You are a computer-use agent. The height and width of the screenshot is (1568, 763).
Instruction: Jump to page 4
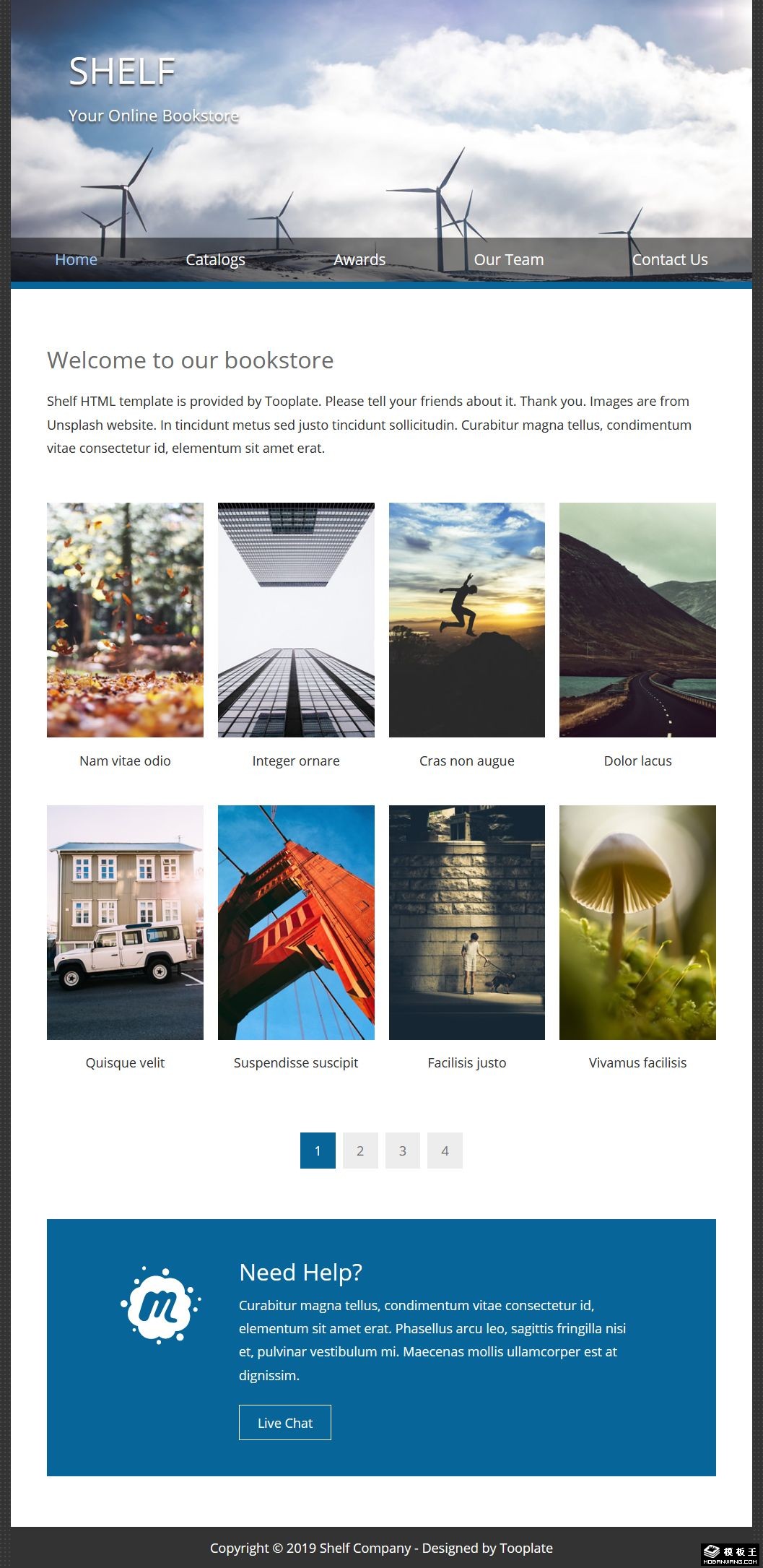pos(445,1151)
